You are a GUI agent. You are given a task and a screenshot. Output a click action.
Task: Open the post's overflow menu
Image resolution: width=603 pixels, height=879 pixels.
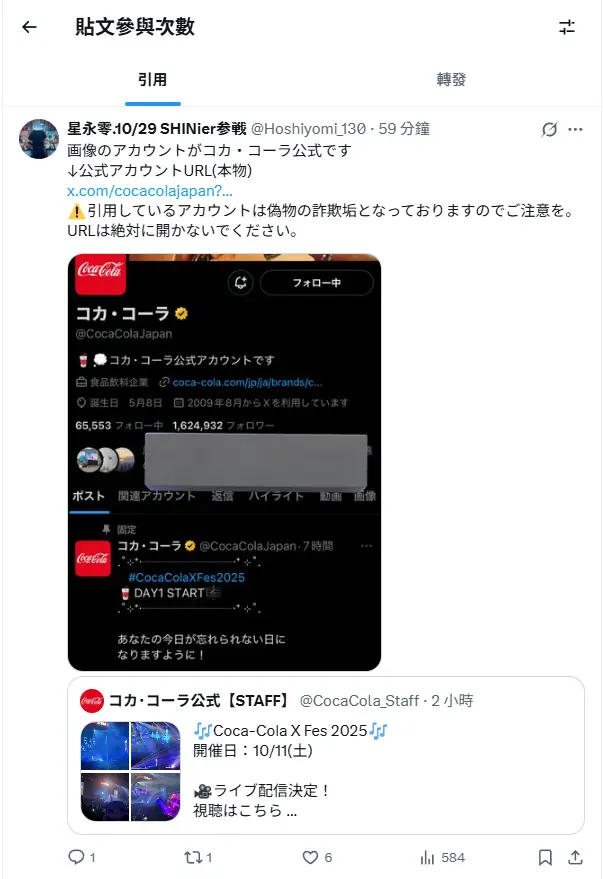click(x=575, y=129)
